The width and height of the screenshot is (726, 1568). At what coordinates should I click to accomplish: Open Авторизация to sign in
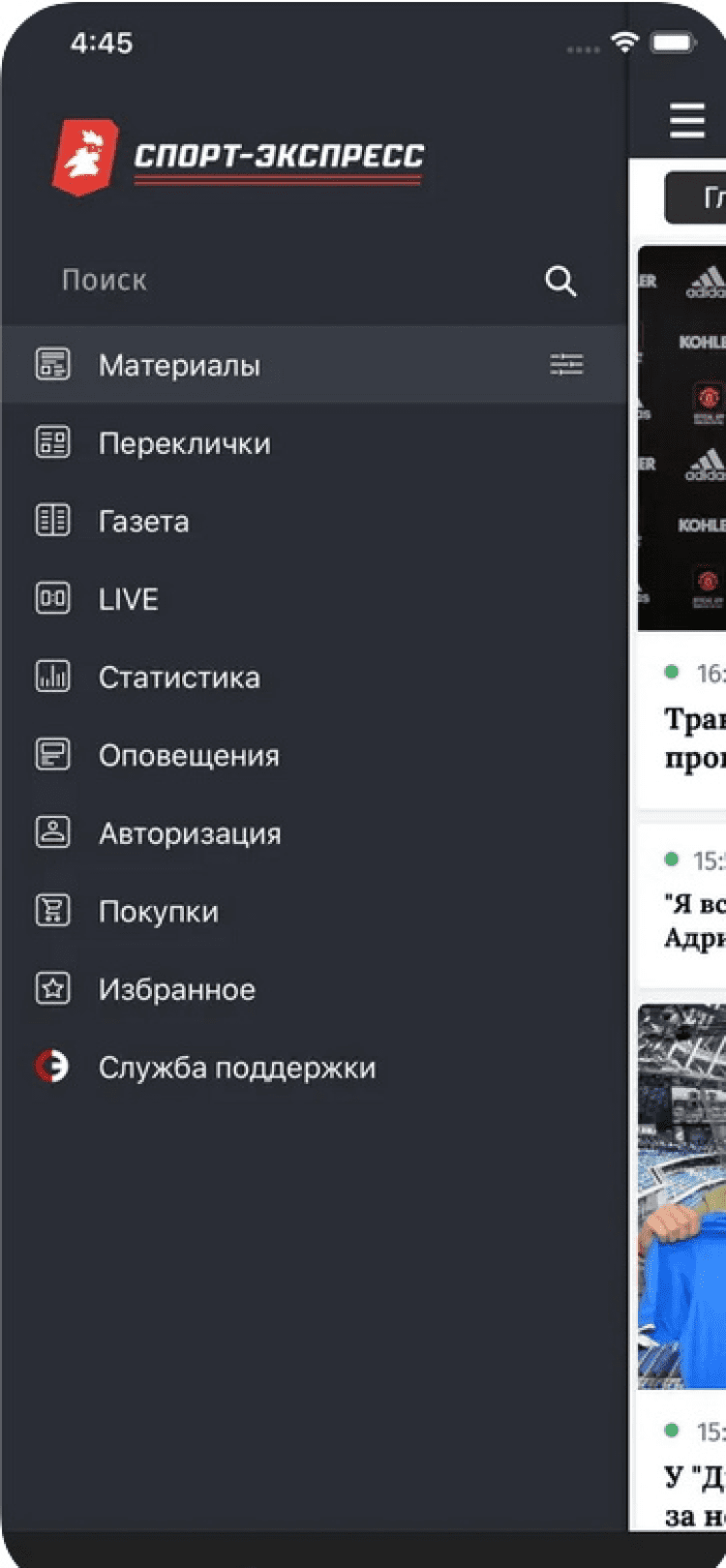click(190, 834)
